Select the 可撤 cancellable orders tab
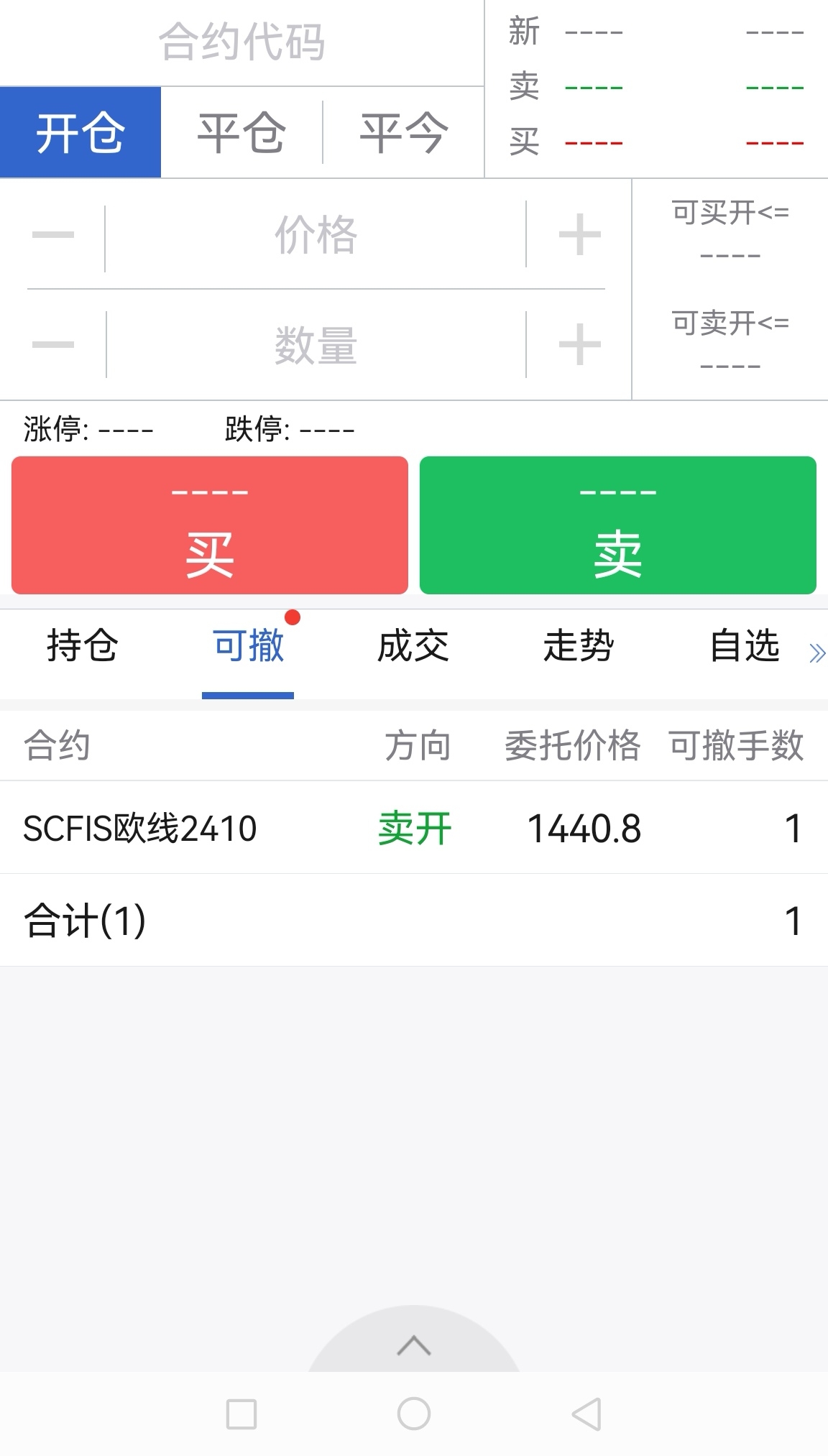This screenshot has width=828, height=1456. pyautogui.click(x=248, y=645)
